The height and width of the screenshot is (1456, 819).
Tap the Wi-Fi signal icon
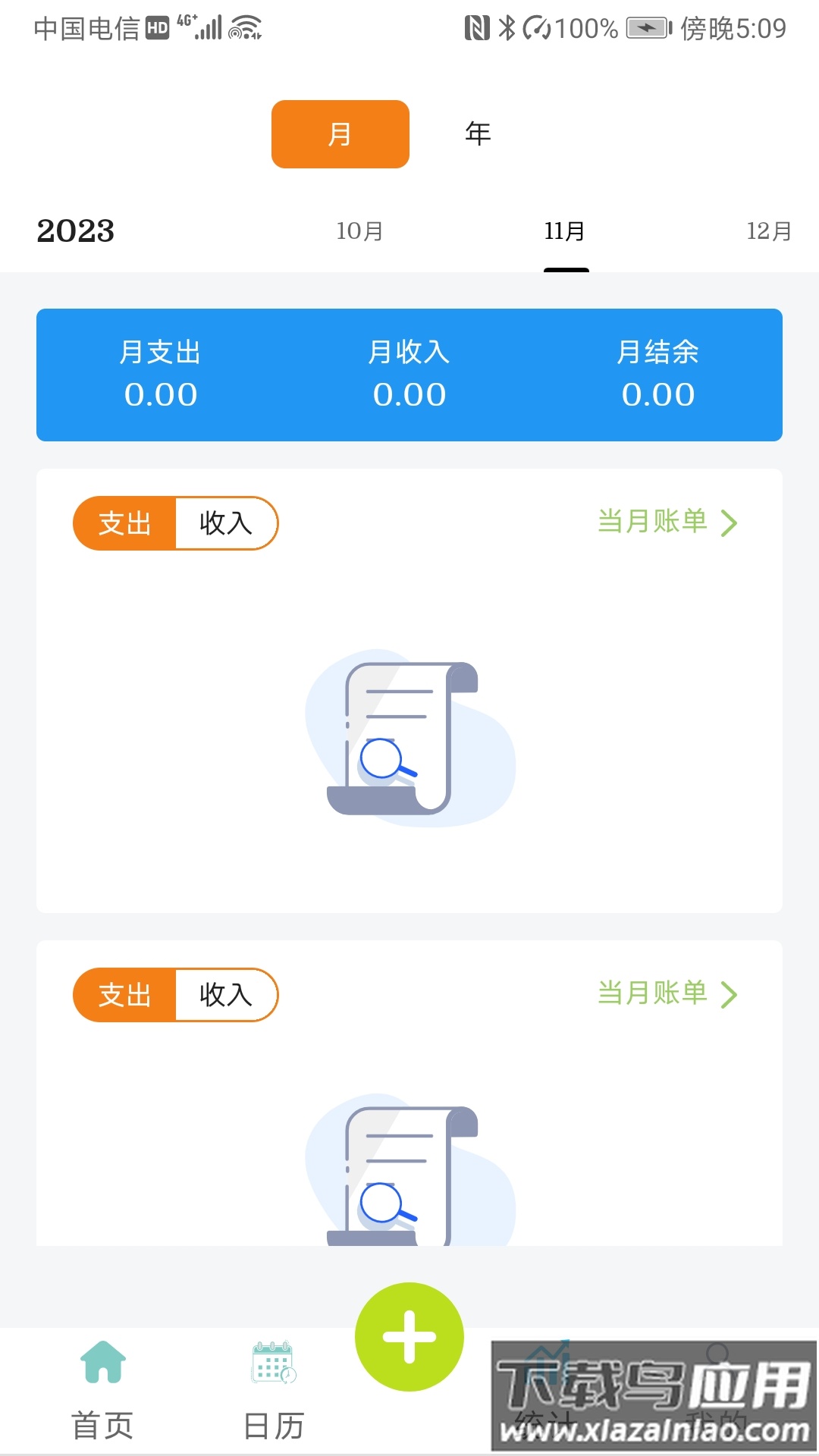click(244, 27)
